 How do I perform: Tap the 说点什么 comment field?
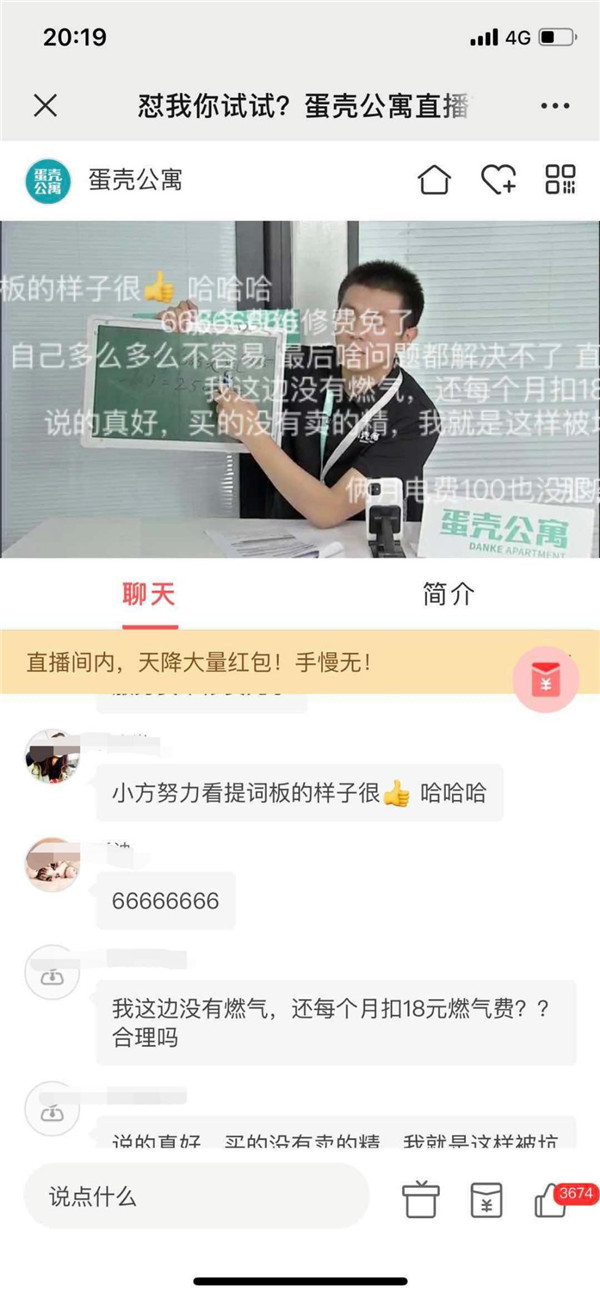click(x=195, y=1196)
